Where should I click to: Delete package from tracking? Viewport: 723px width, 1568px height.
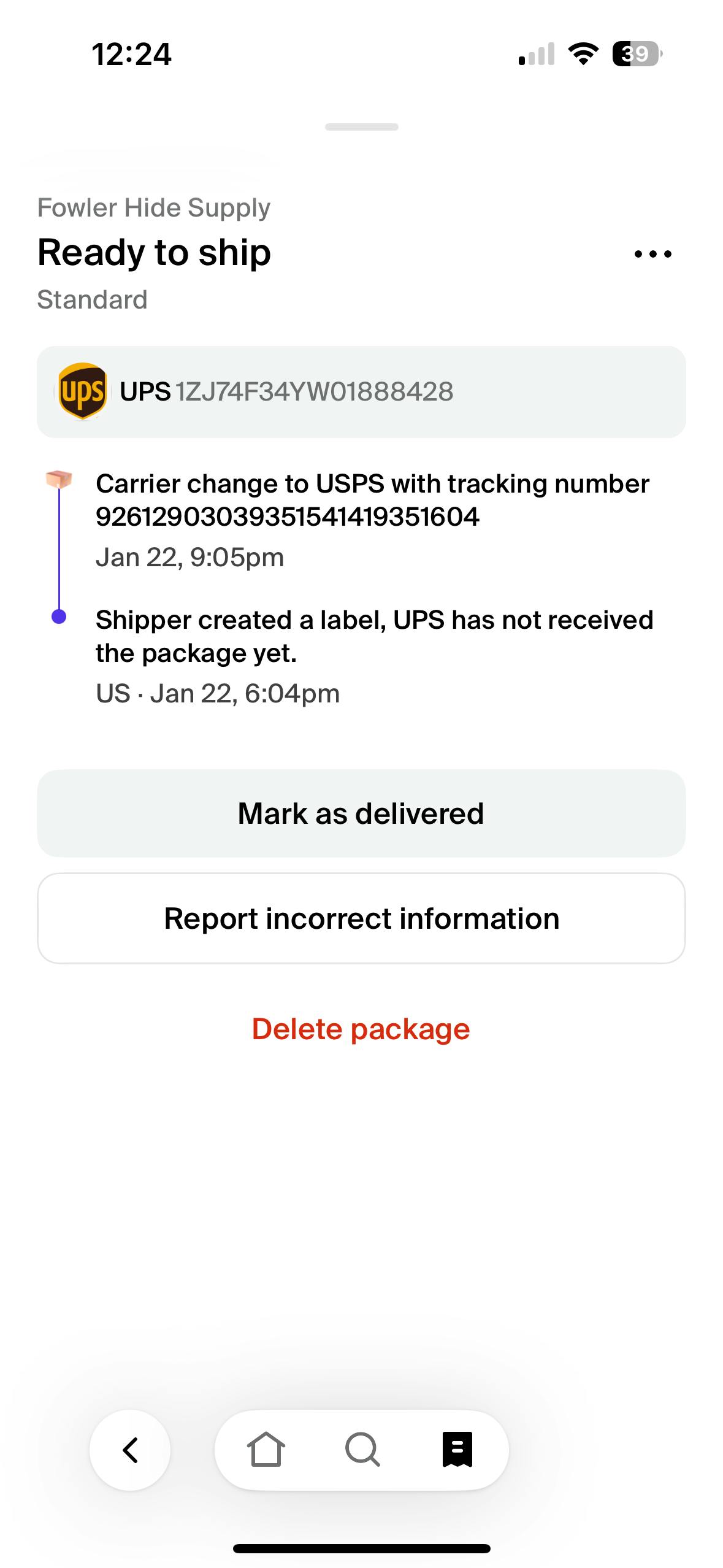pyautogui.click(x=361, y=1029)
